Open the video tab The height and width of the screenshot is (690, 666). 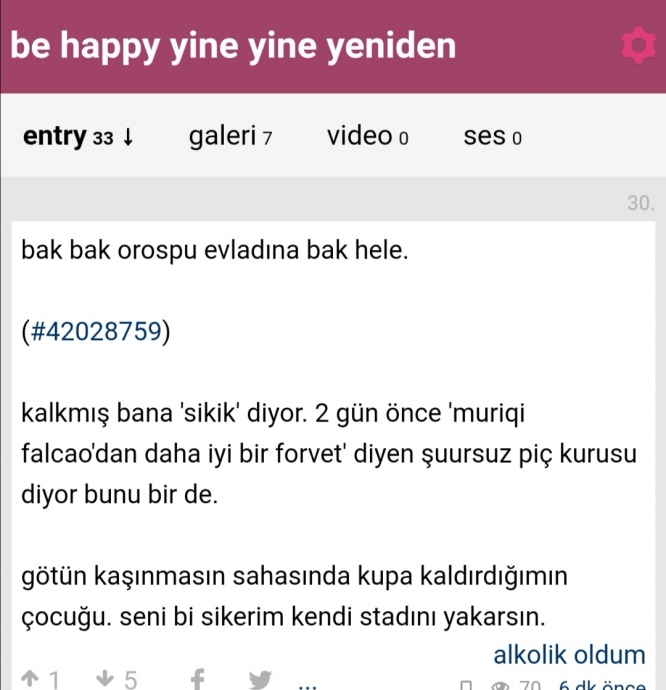point(367,137)
